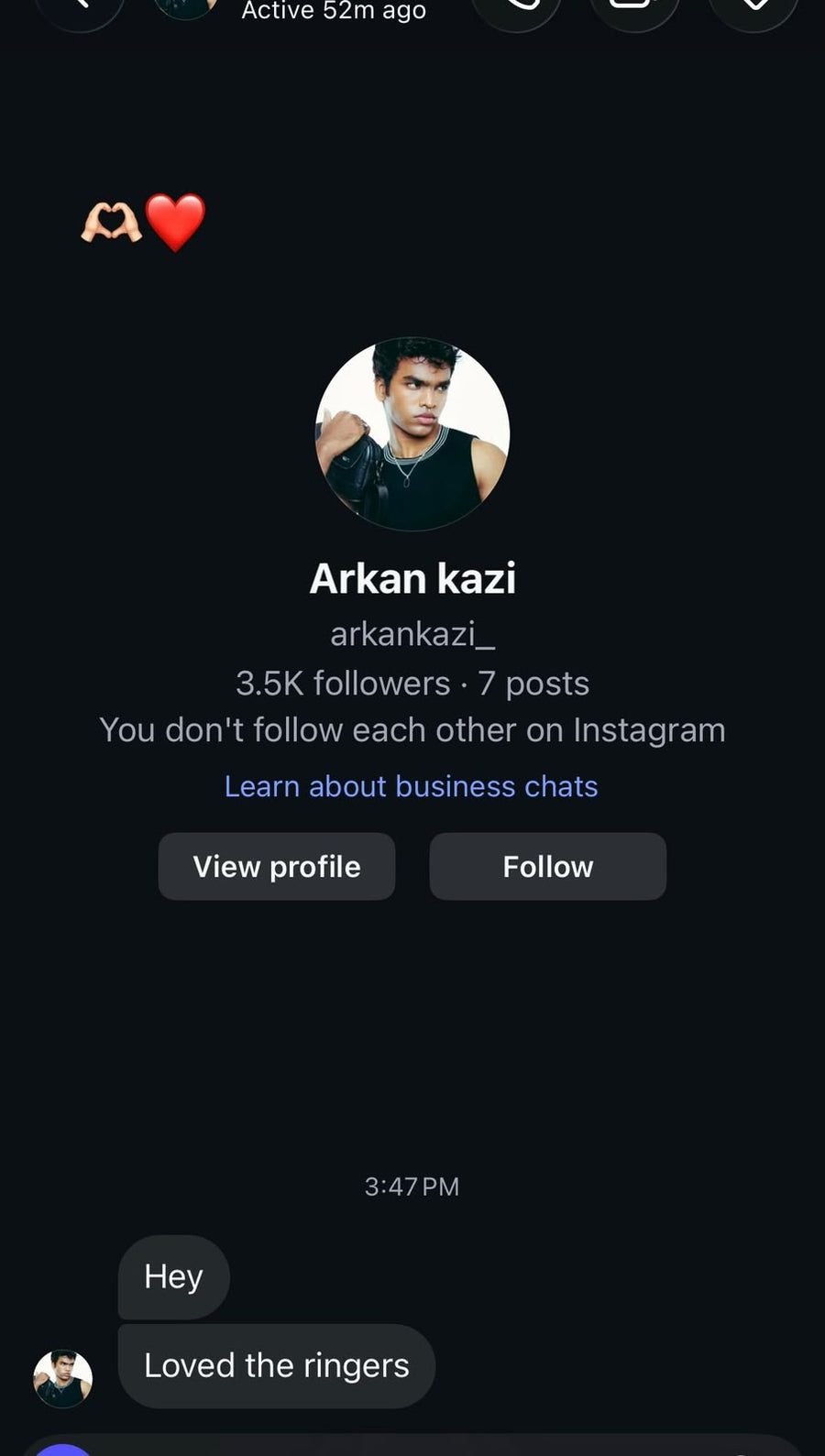Image resolution: width=825 pixels, height=1456 pixels.
Task: Start a voice call from the header
Action: (517, 9)
